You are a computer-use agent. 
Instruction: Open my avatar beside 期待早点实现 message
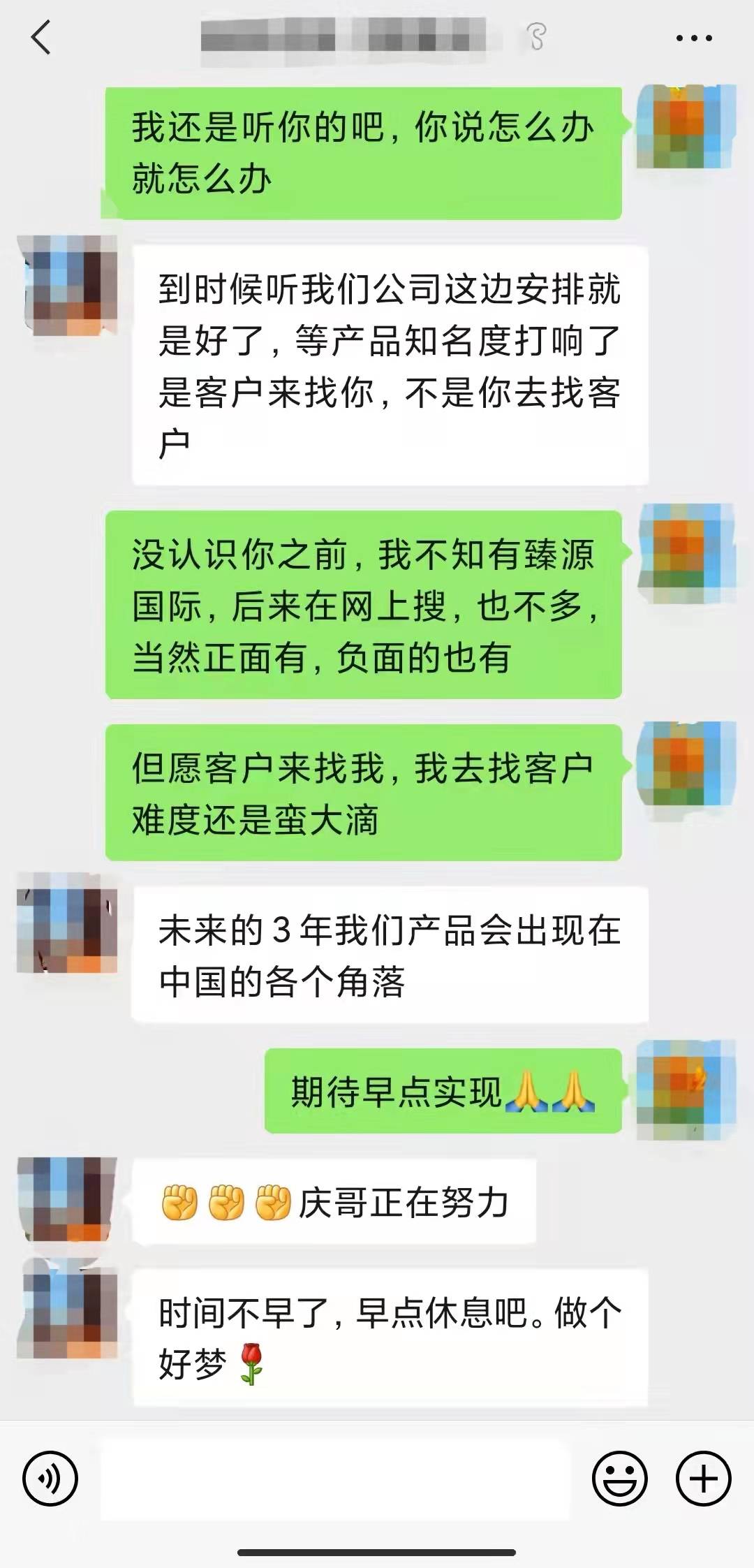[x=686, y=1090]
